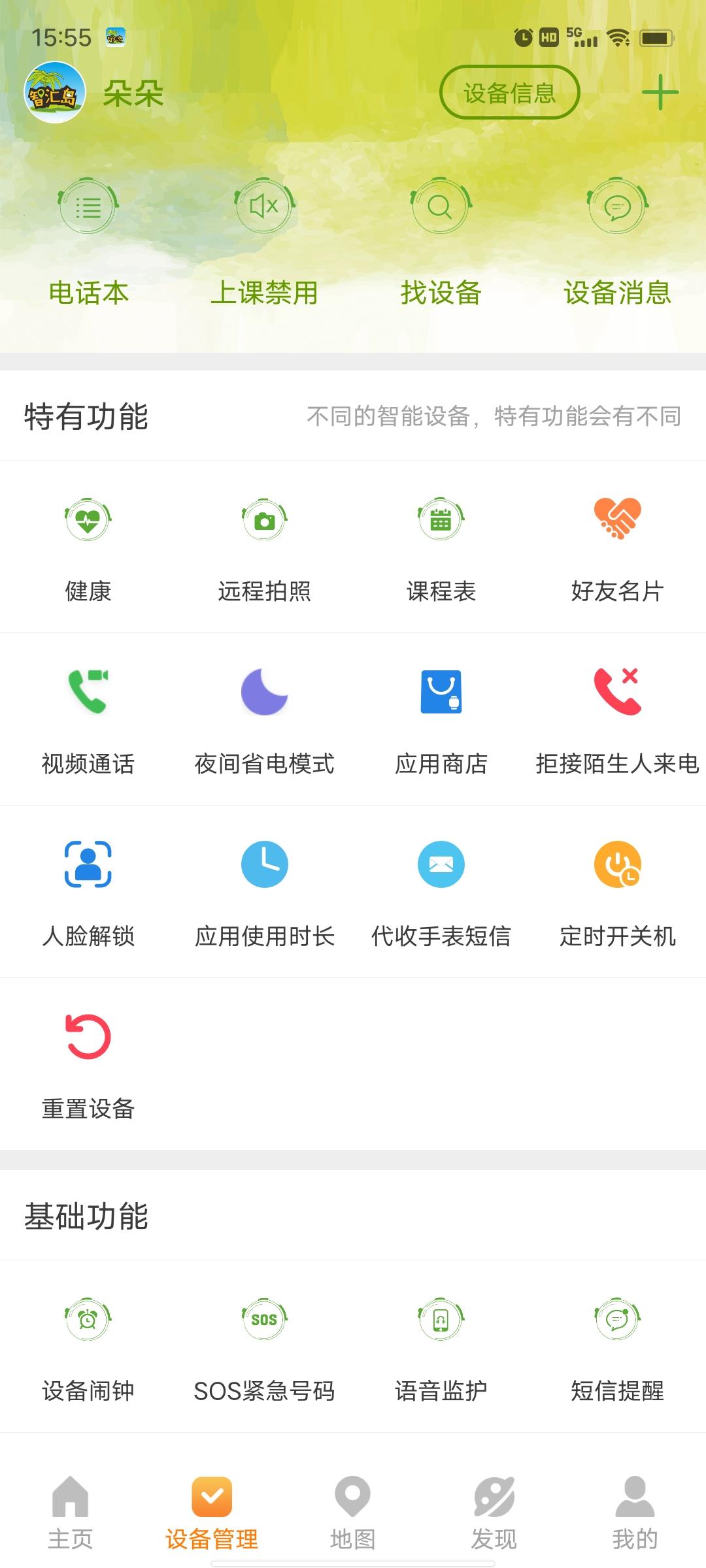Viewport: 706px width, 1568px height.
Task: Open the 电话本 phonebook
Action: tap(90, 248)
